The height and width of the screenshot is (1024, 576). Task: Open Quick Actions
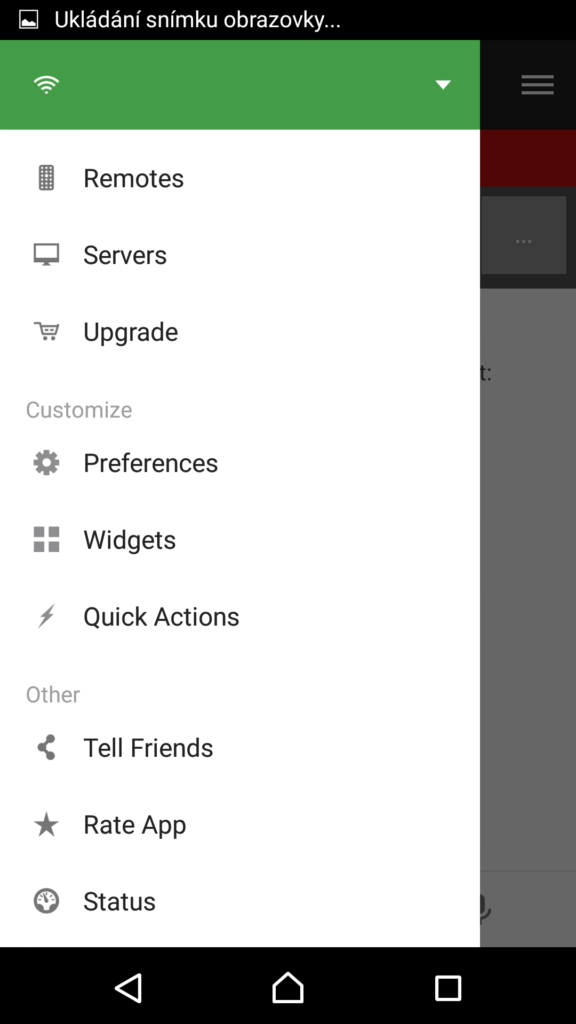[240, 617]
